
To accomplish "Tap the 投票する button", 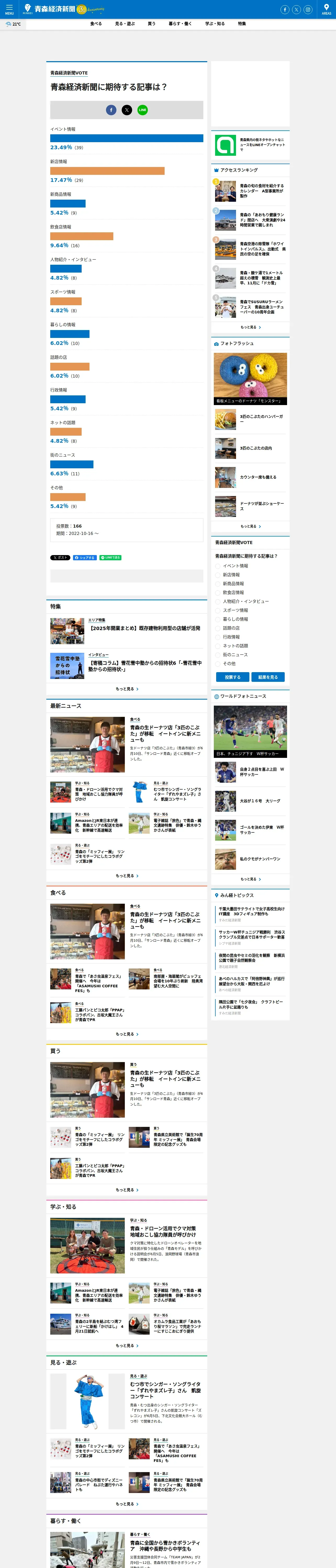I will (x=232, y=677).
